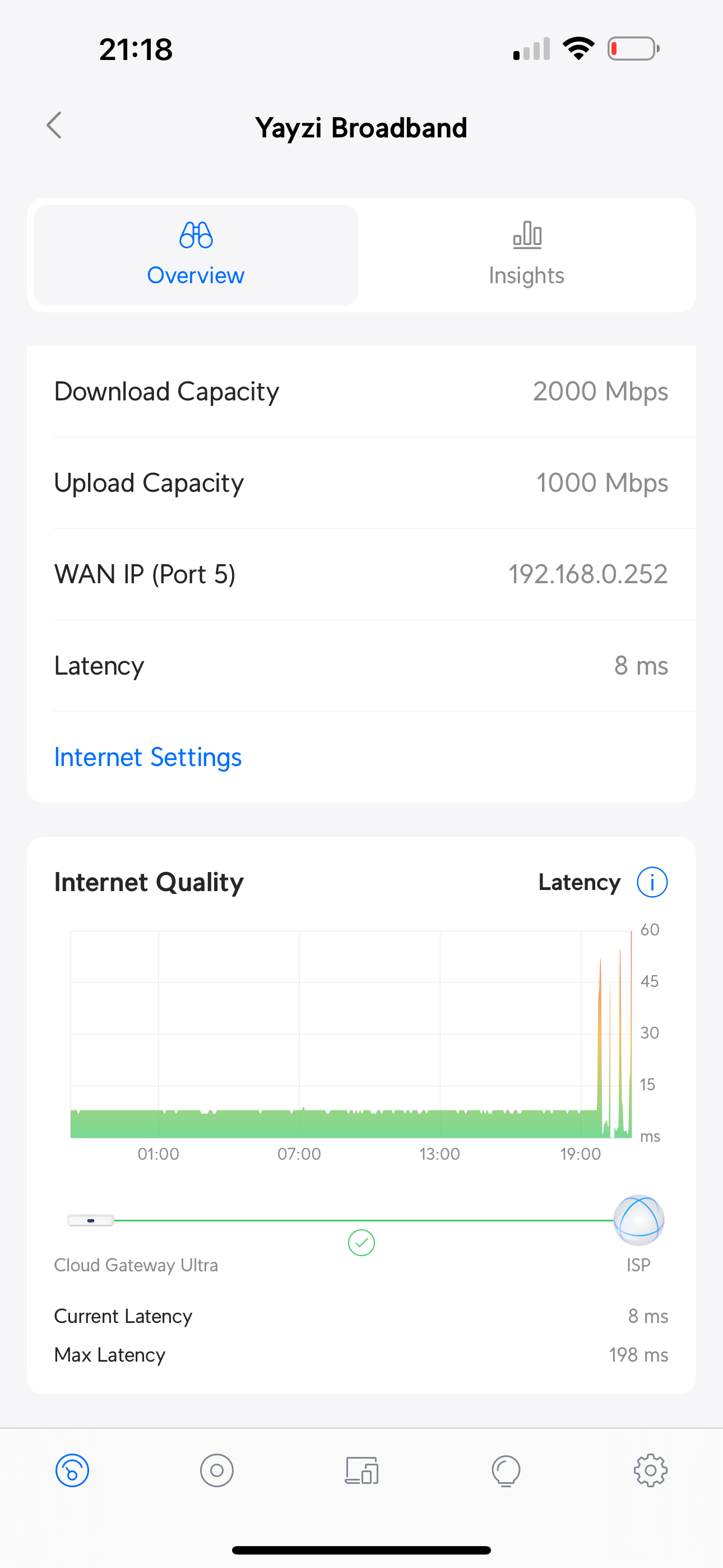Switch to the Insights tab

click(526, 255)
